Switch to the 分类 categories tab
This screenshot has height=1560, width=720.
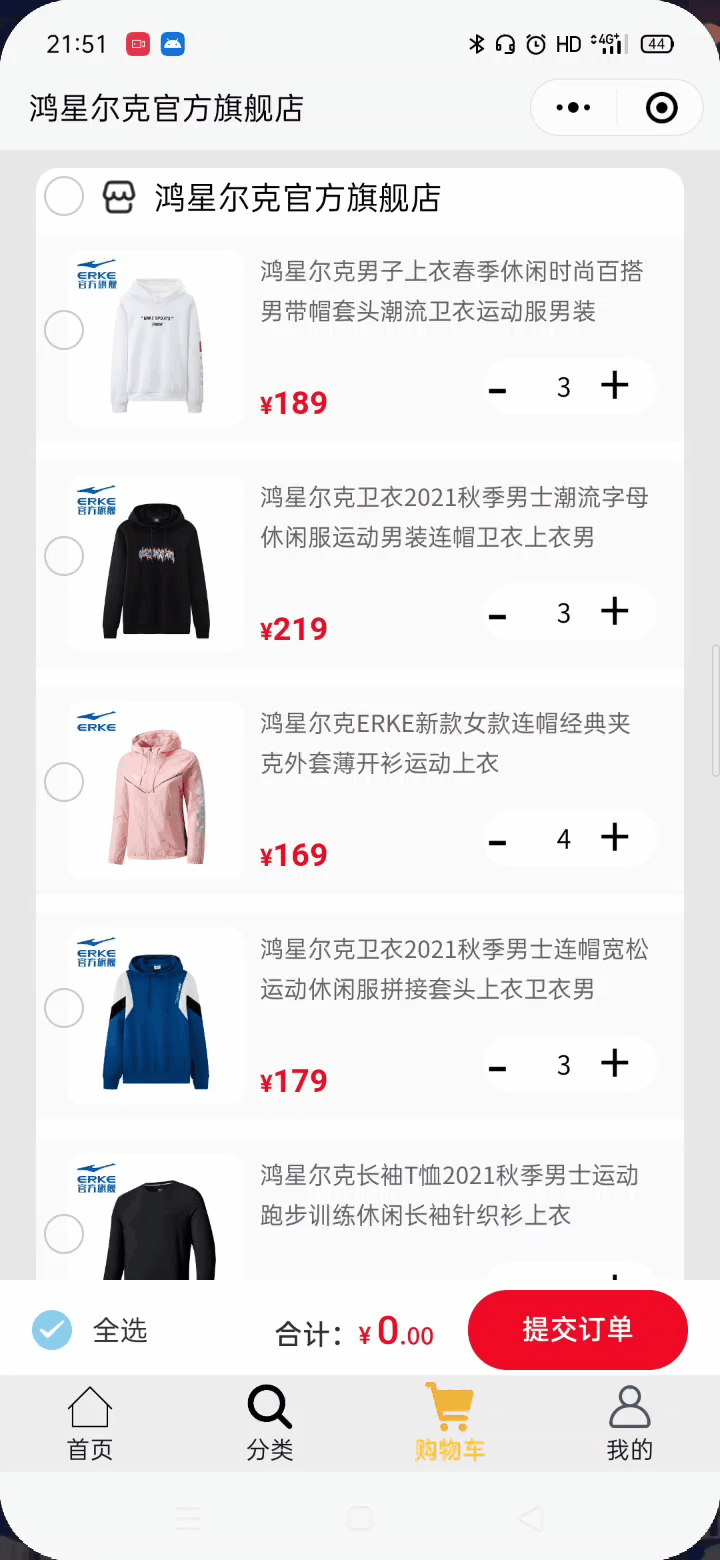pos(270,1423)
